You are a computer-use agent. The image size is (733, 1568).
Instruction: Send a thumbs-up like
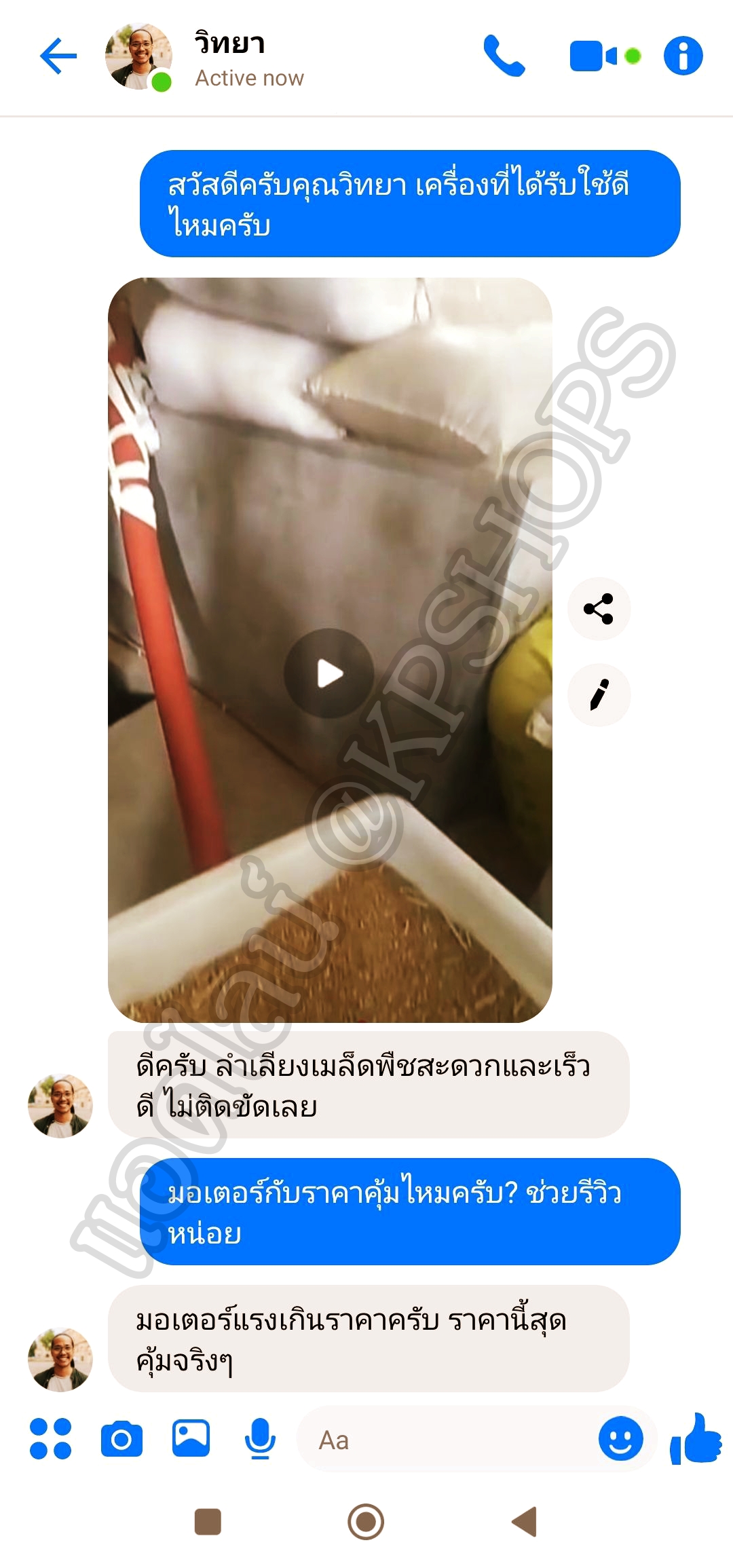(x=696, y=1438)
